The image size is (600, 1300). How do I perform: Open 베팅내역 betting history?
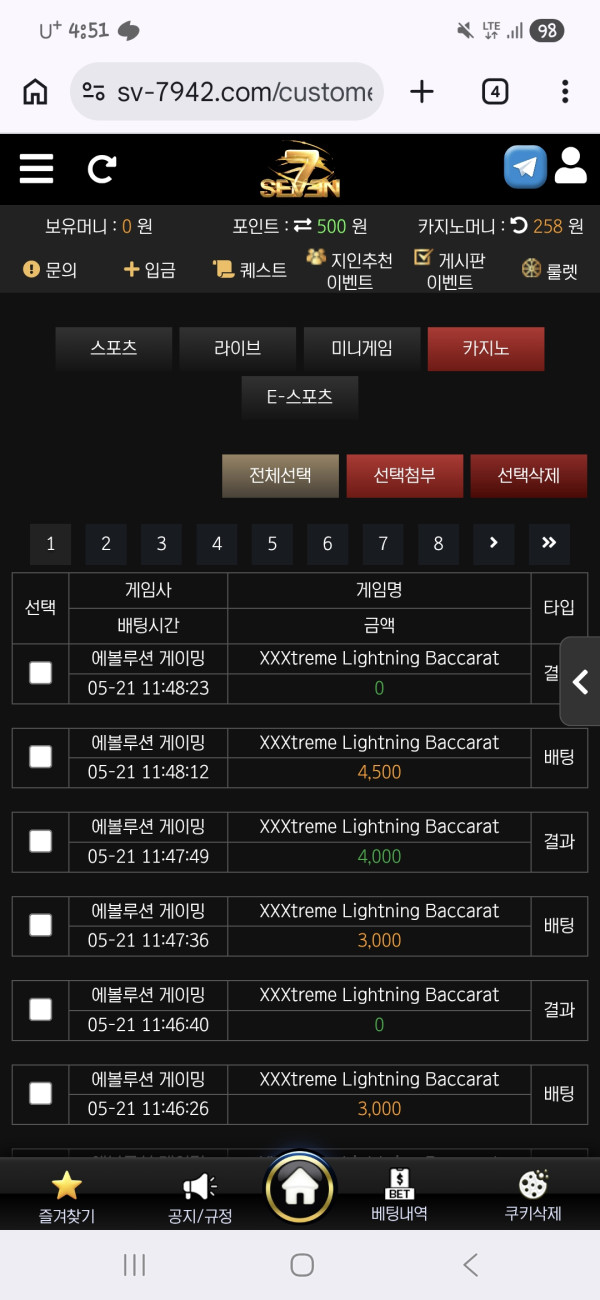tap(399, 1195)
